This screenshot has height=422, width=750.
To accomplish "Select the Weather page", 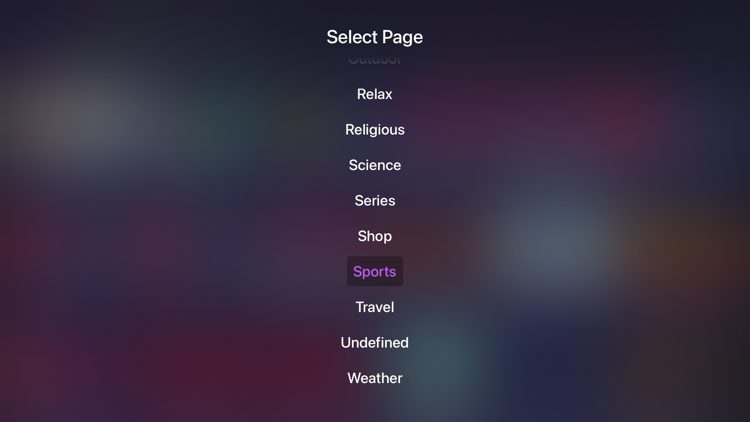I will point(374,378).
